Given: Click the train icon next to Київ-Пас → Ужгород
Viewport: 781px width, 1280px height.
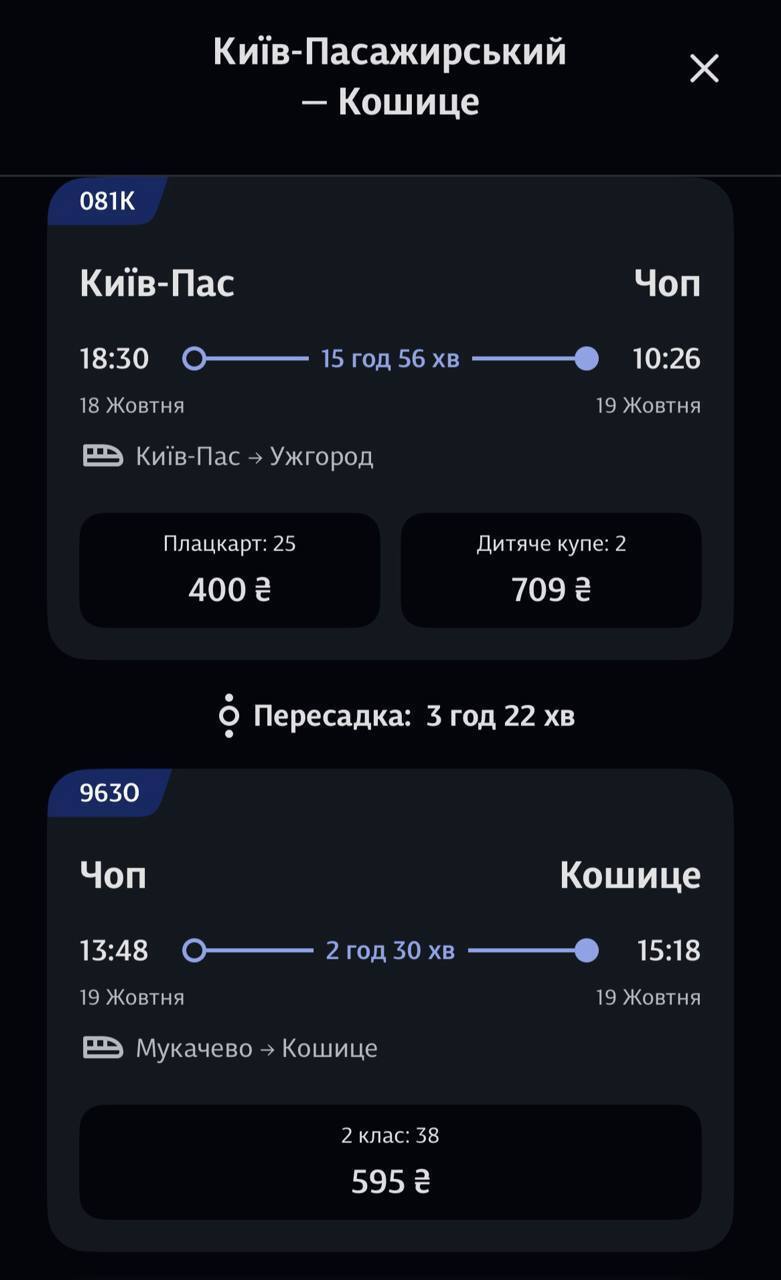Looking at the screenshot, I should click(x=100, y=456).
